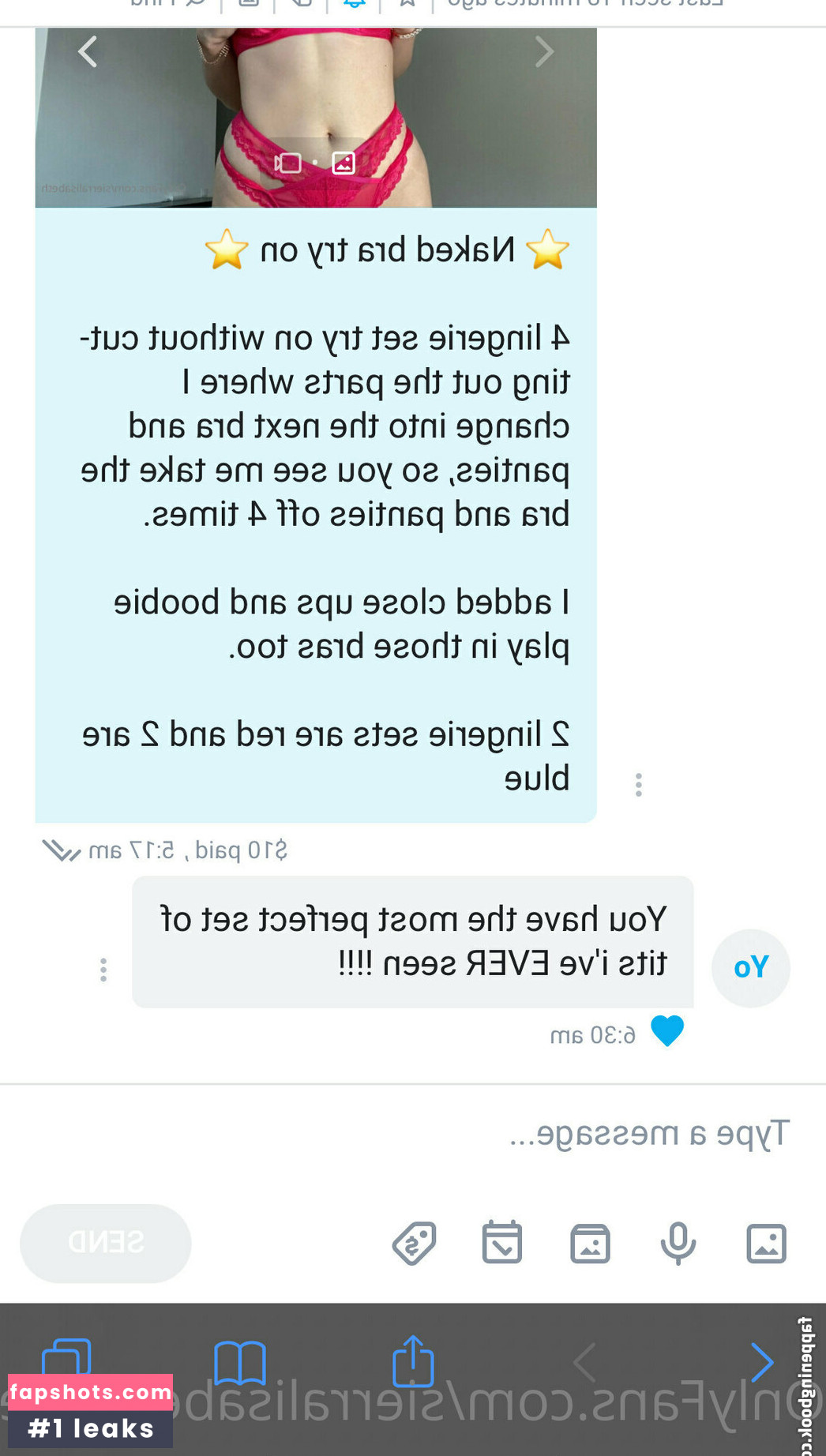The height and width of the screenshot is (1456, 826).
Task: Open the browser tabs overview
Action: (66, 1360)
